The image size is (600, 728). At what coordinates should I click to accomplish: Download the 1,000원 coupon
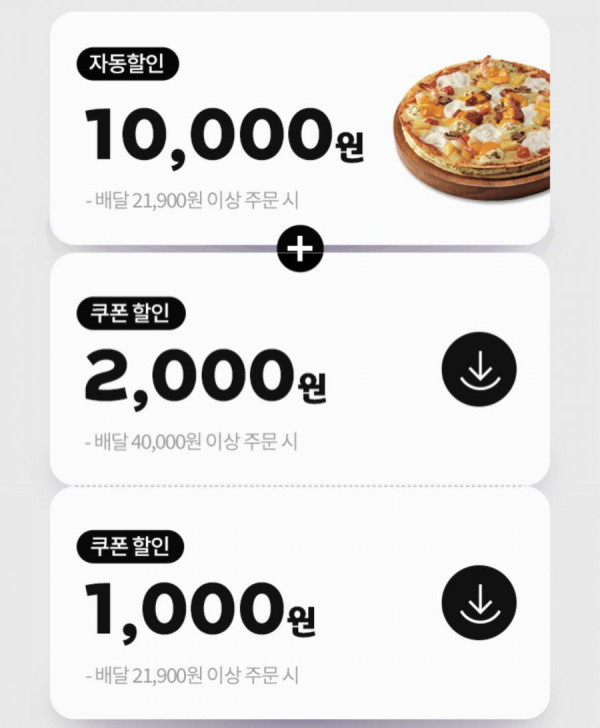pyautogui.click(x=479, y=603)
